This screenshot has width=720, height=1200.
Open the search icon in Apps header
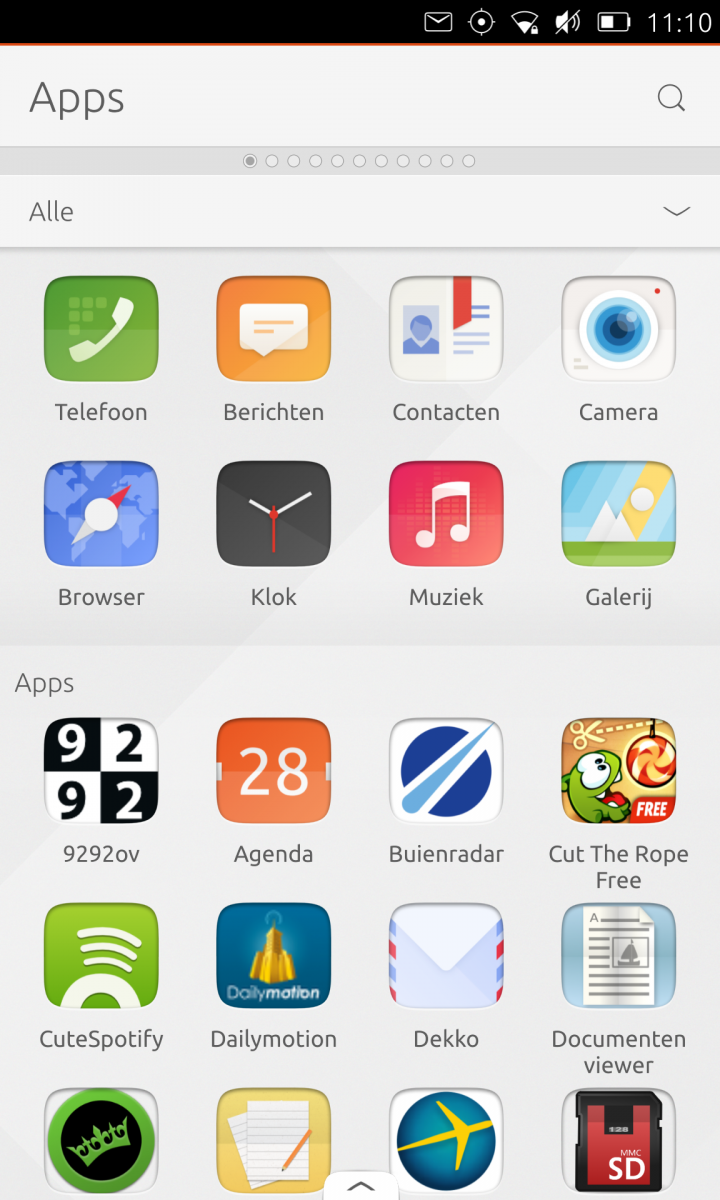point(671,98)
